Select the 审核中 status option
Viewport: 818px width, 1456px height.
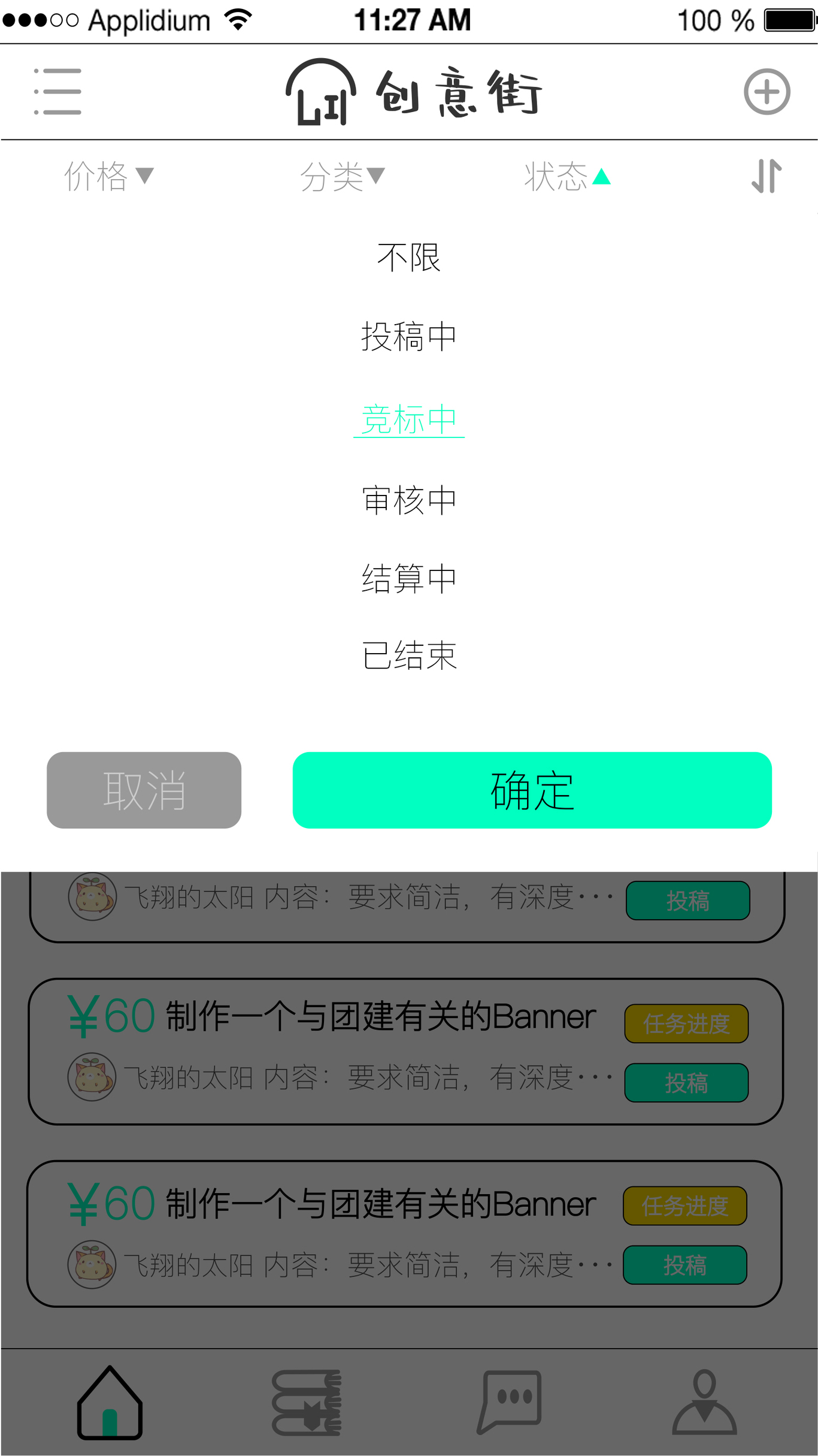click(409, 500)
